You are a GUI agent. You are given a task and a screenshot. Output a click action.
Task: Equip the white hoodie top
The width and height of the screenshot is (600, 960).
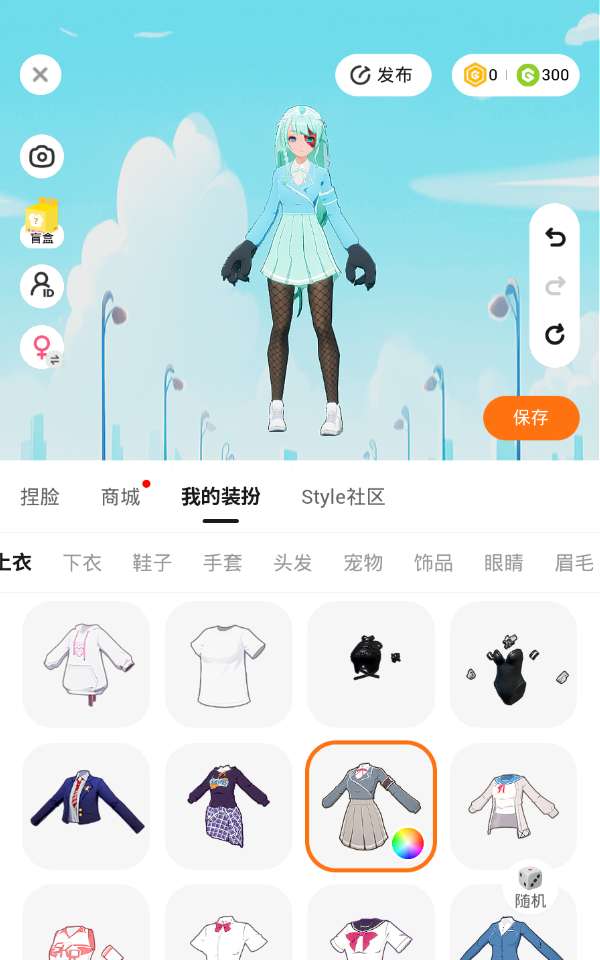[86, 664]
